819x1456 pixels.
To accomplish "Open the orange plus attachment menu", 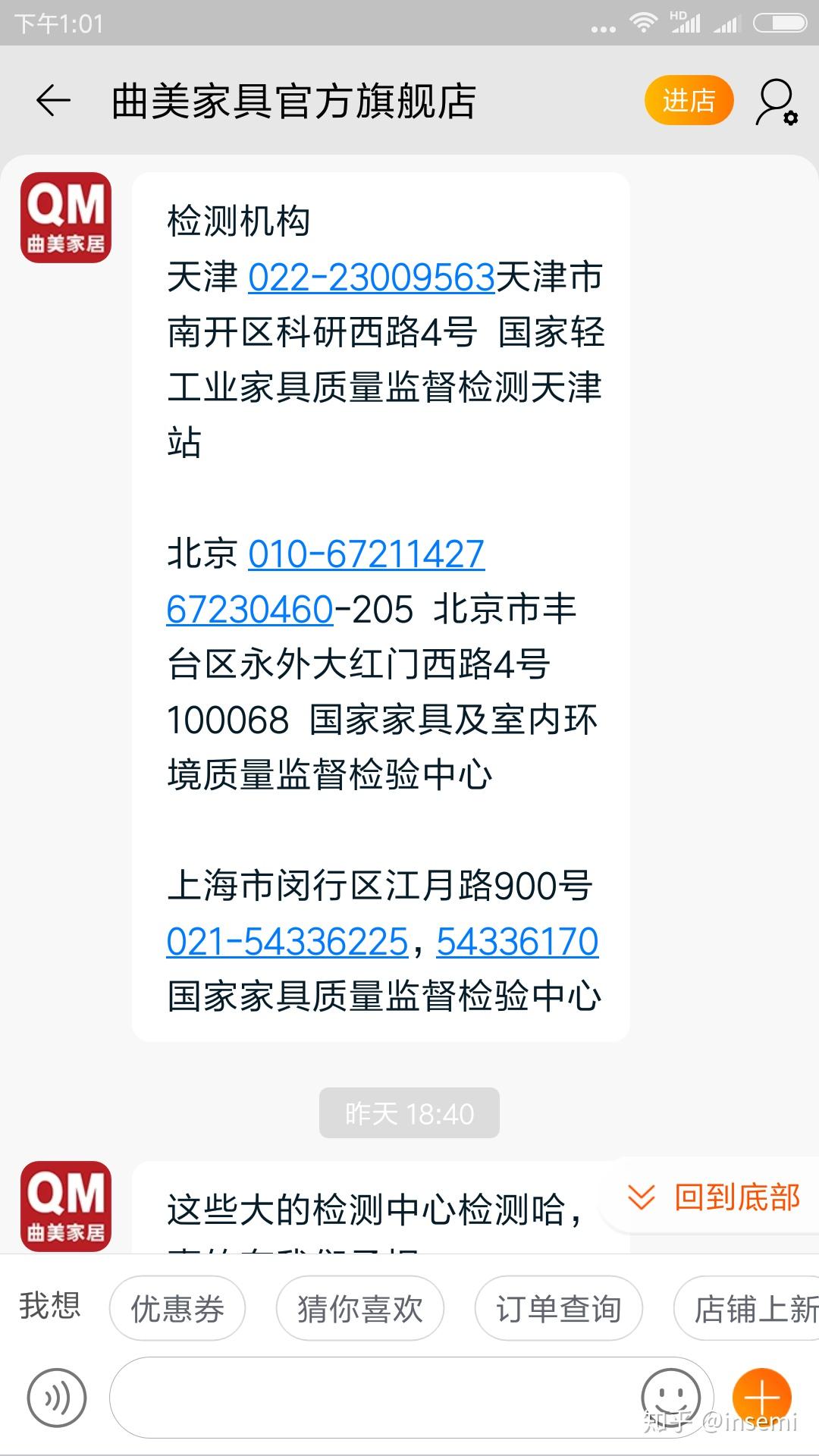I will pyautogui.click(x=761, y=1397).
